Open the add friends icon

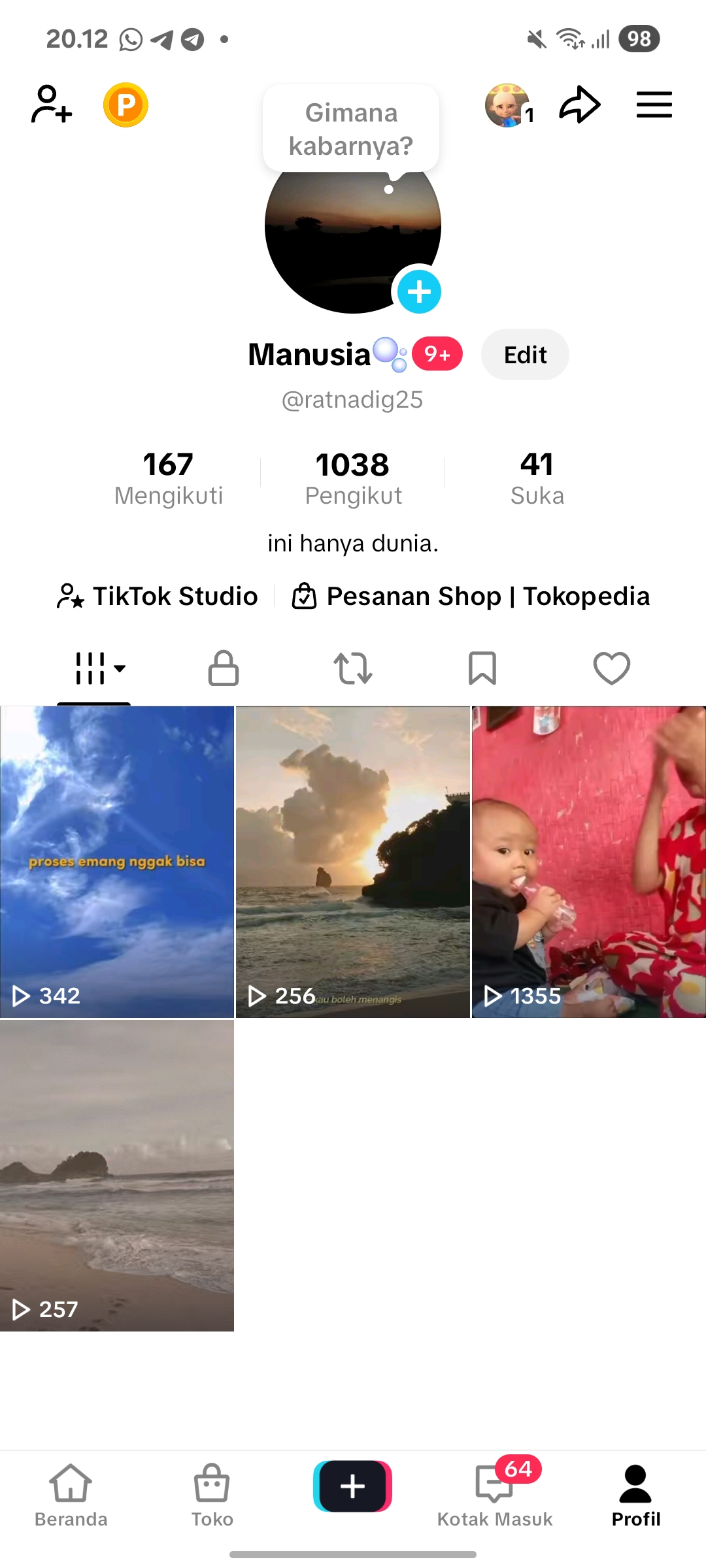coord(52,105)
